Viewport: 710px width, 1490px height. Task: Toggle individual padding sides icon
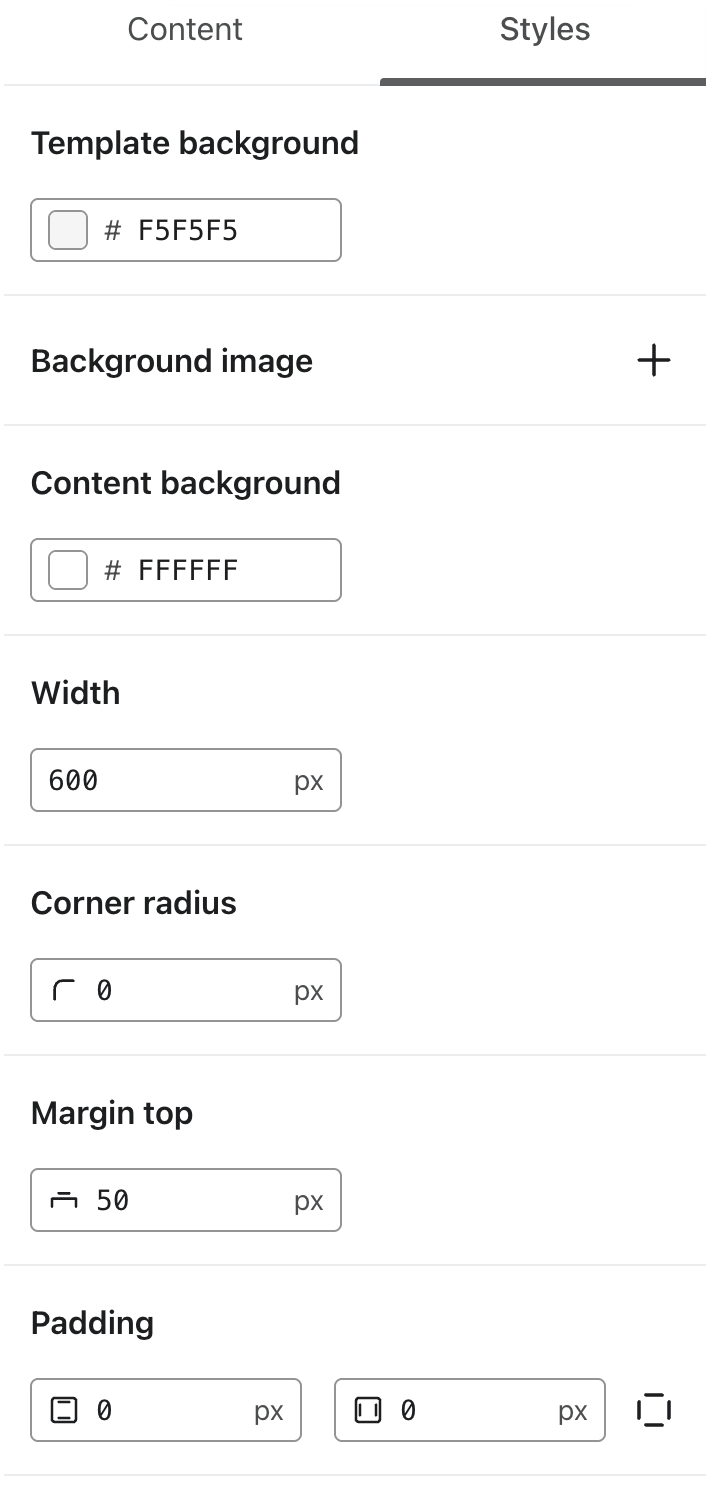653,1410
